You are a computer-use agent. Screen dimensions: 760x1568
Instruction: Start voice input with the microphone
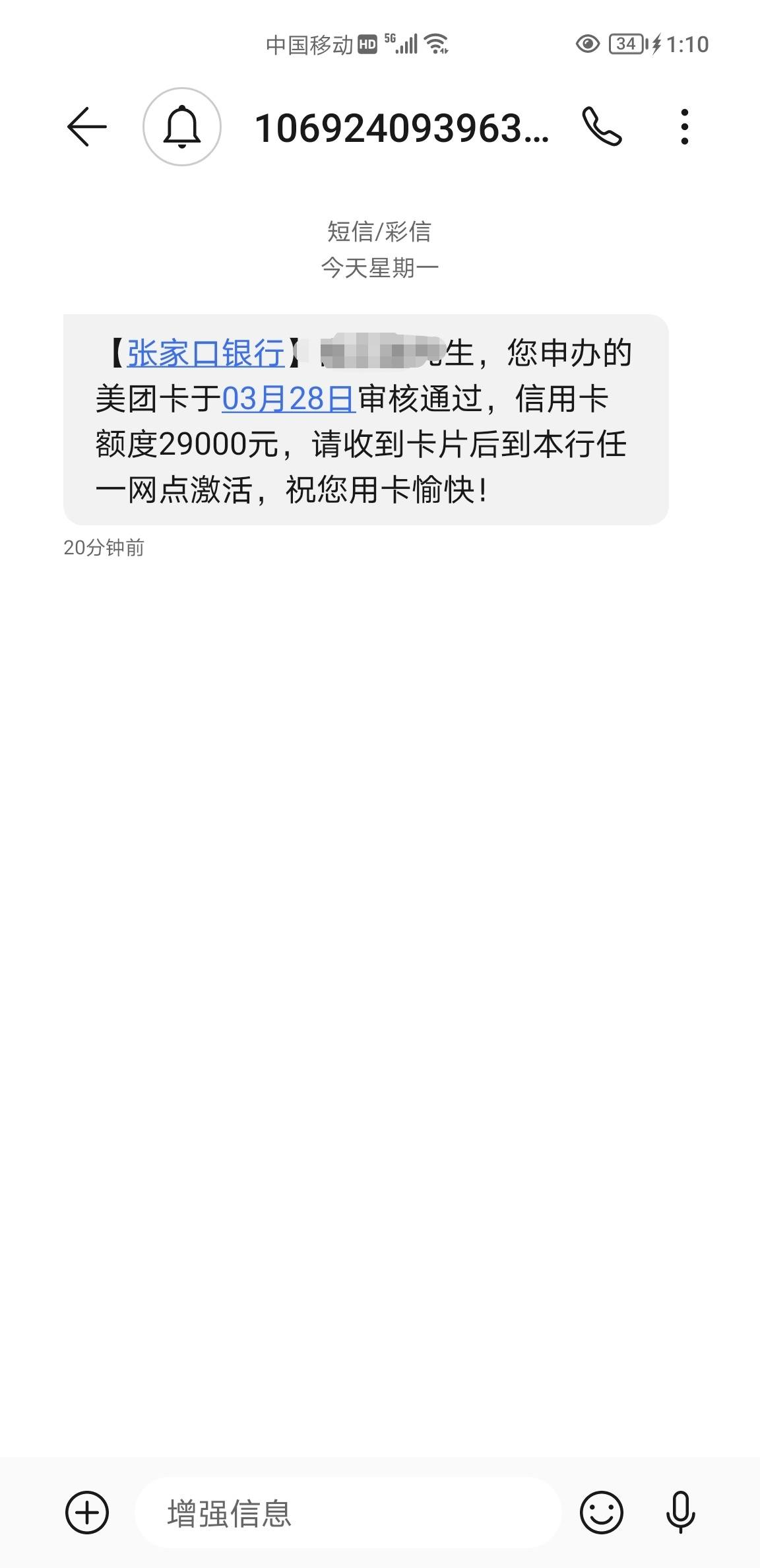tap(680, 1512)
